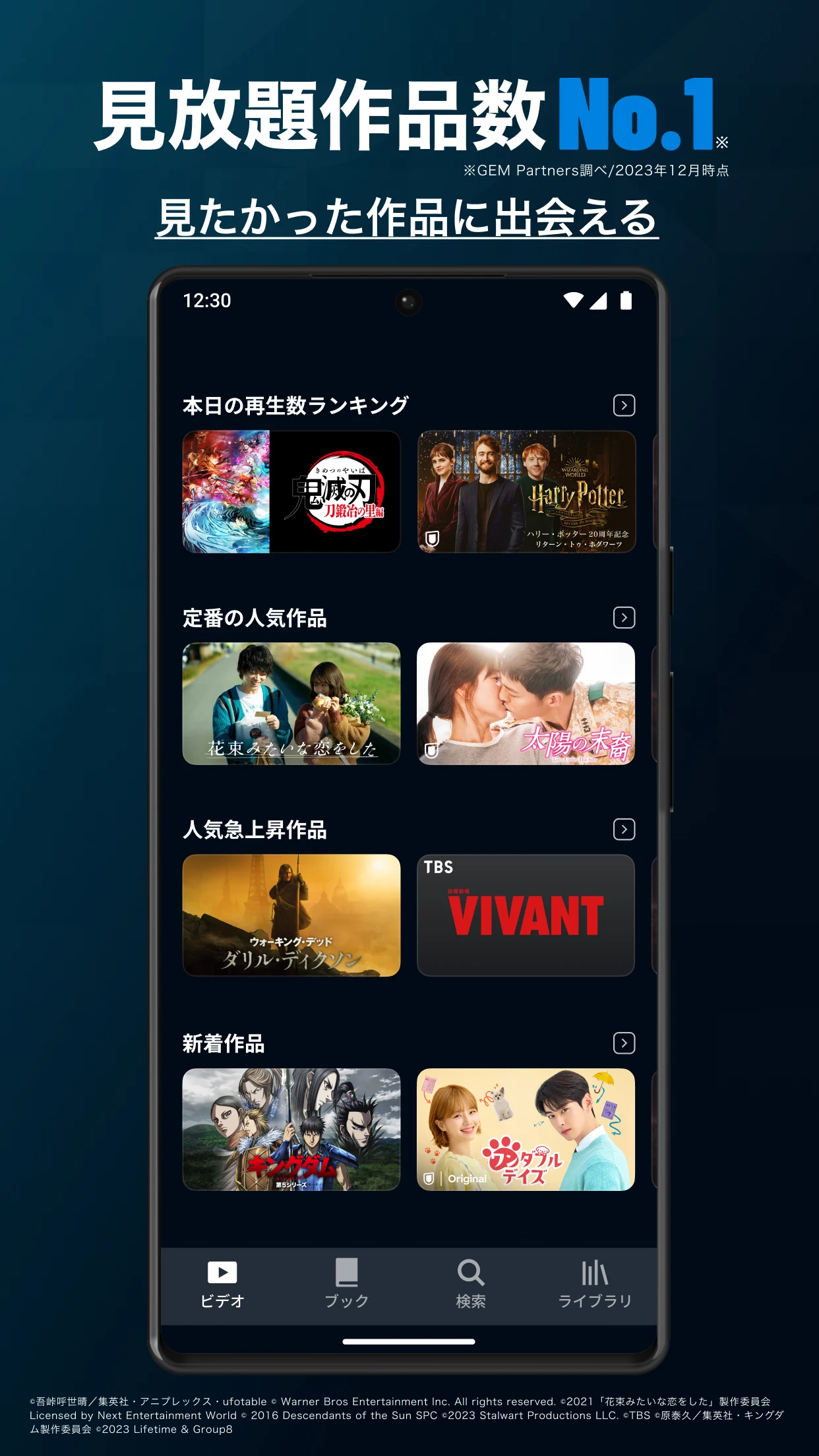819x1456 pixels.
Task: Tap the battery status icon in status bar
Action: click(x=626, y=300)
